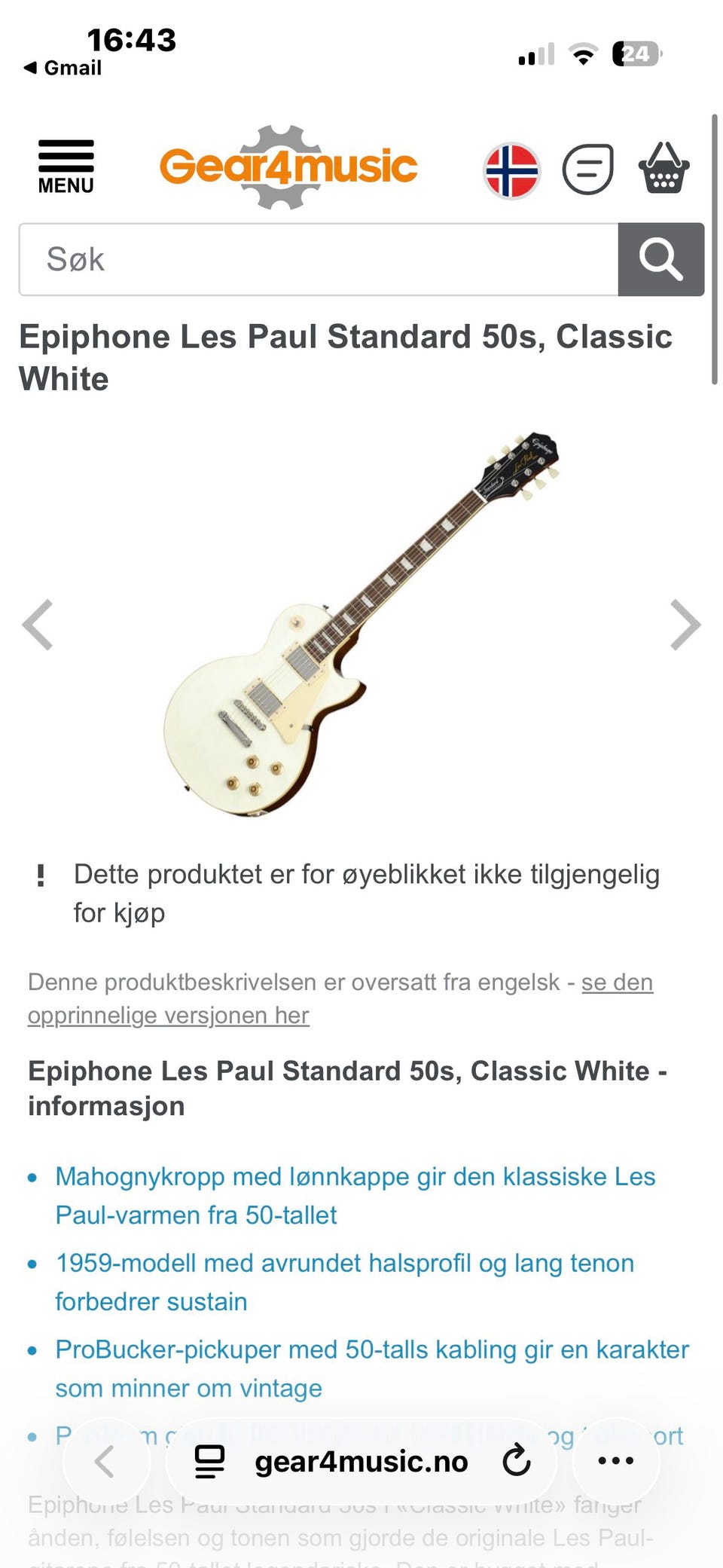The width and height of the screenshot is (723, 1568).
Task: Tap the magnifier search button
Action: pos(661,259)
